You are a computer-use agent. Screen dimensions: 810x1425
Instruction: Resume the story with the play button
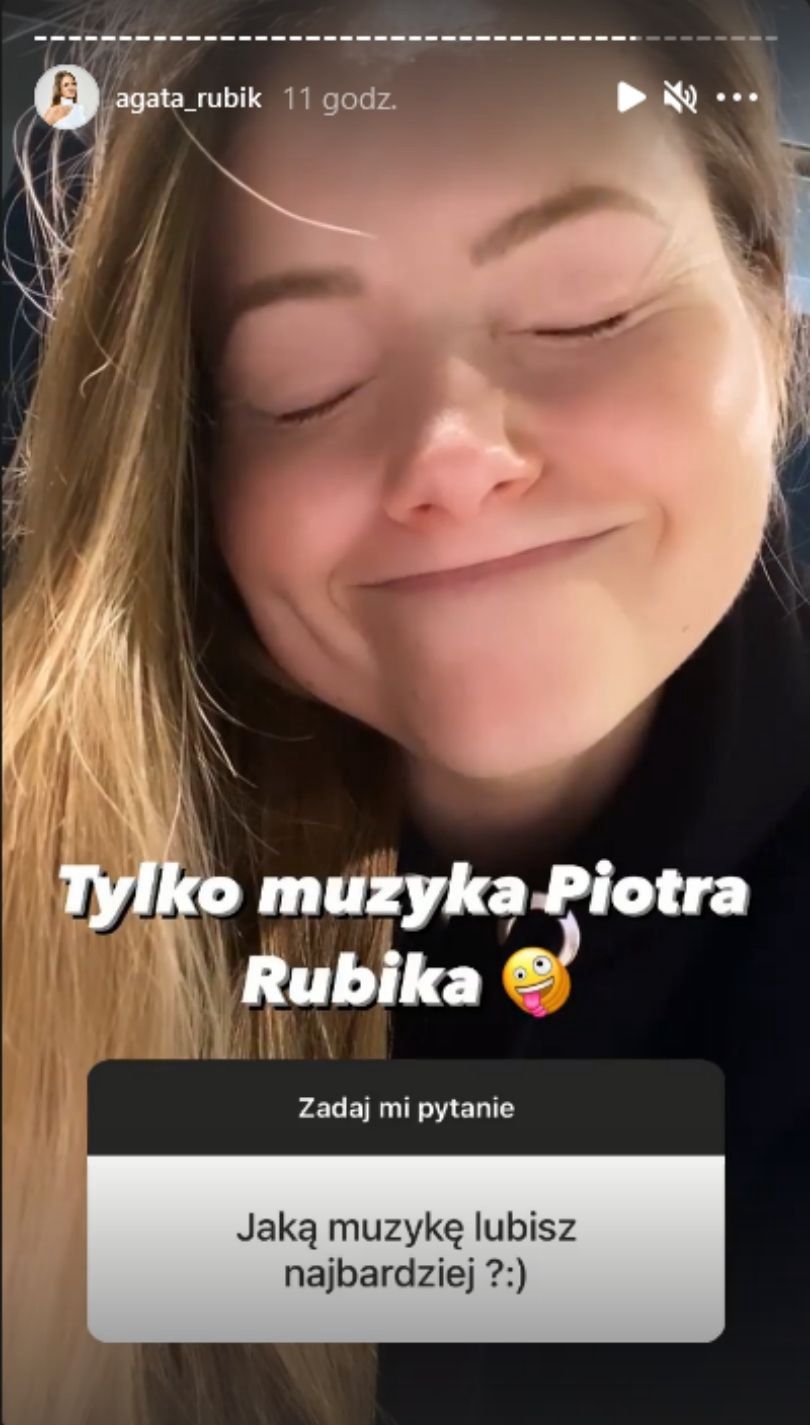[x=630, y=97]
